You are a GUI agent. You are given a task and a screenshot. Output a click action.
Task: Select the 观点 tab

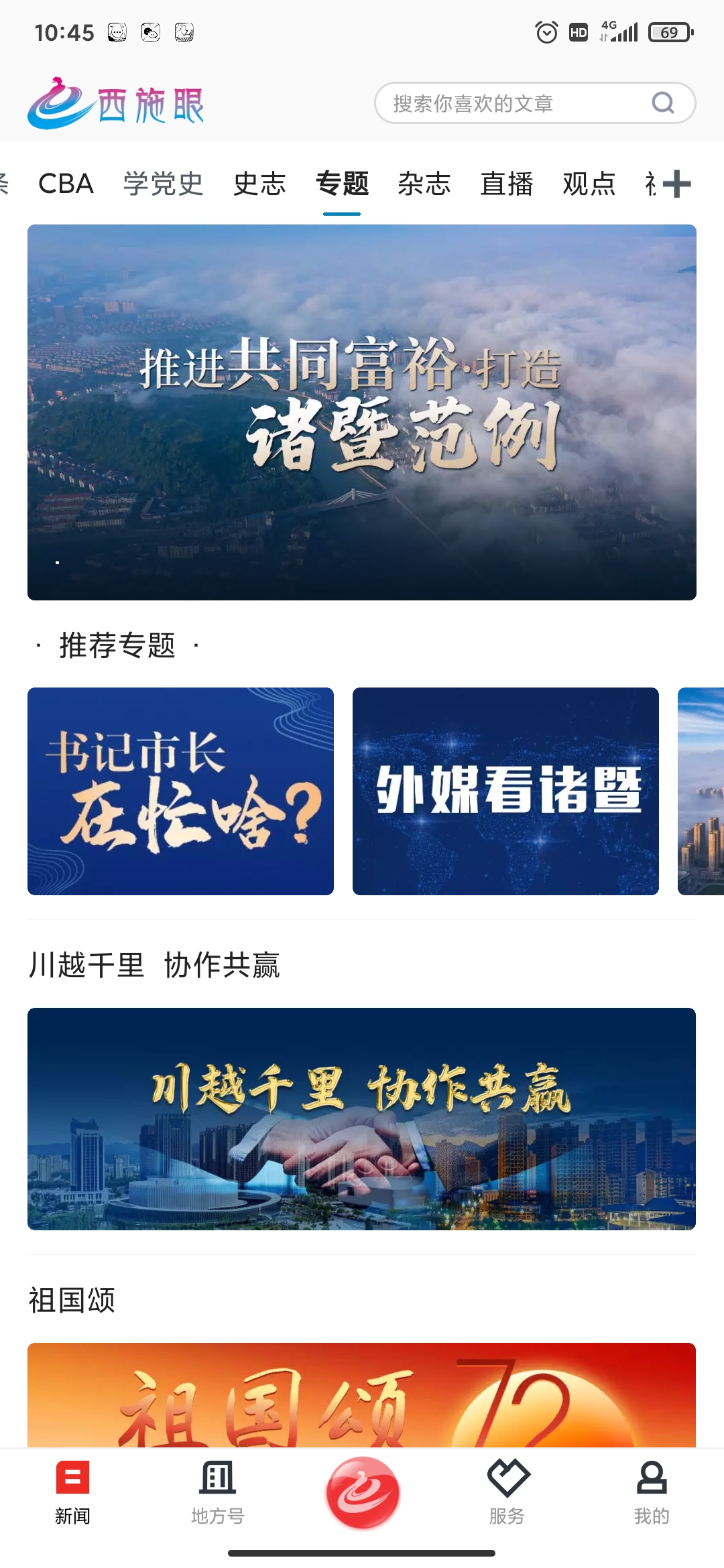[x=589, y=184]
